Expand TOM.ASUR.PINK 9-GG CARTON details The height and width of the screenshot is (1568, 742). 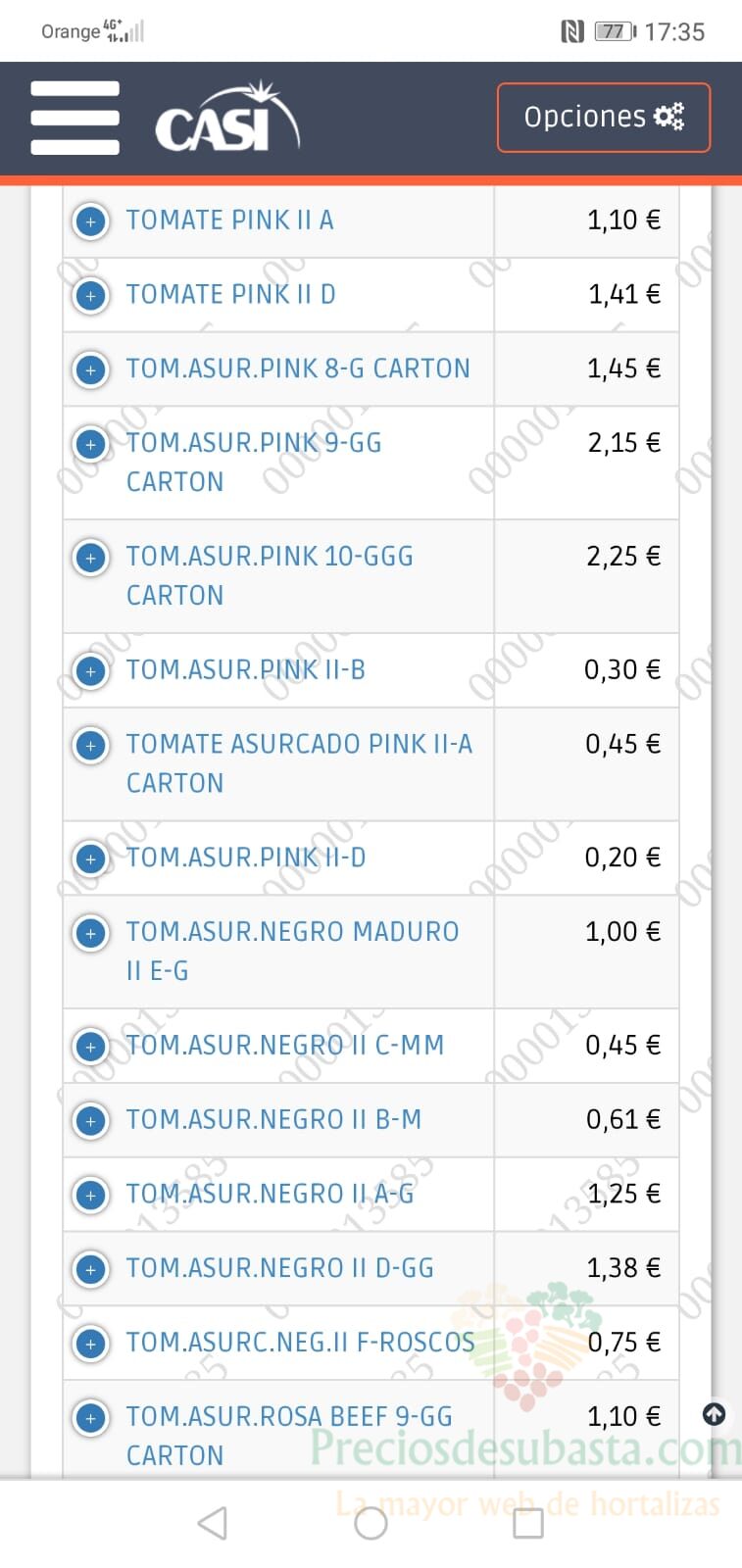pyautogui.click(x=91, y=444)
